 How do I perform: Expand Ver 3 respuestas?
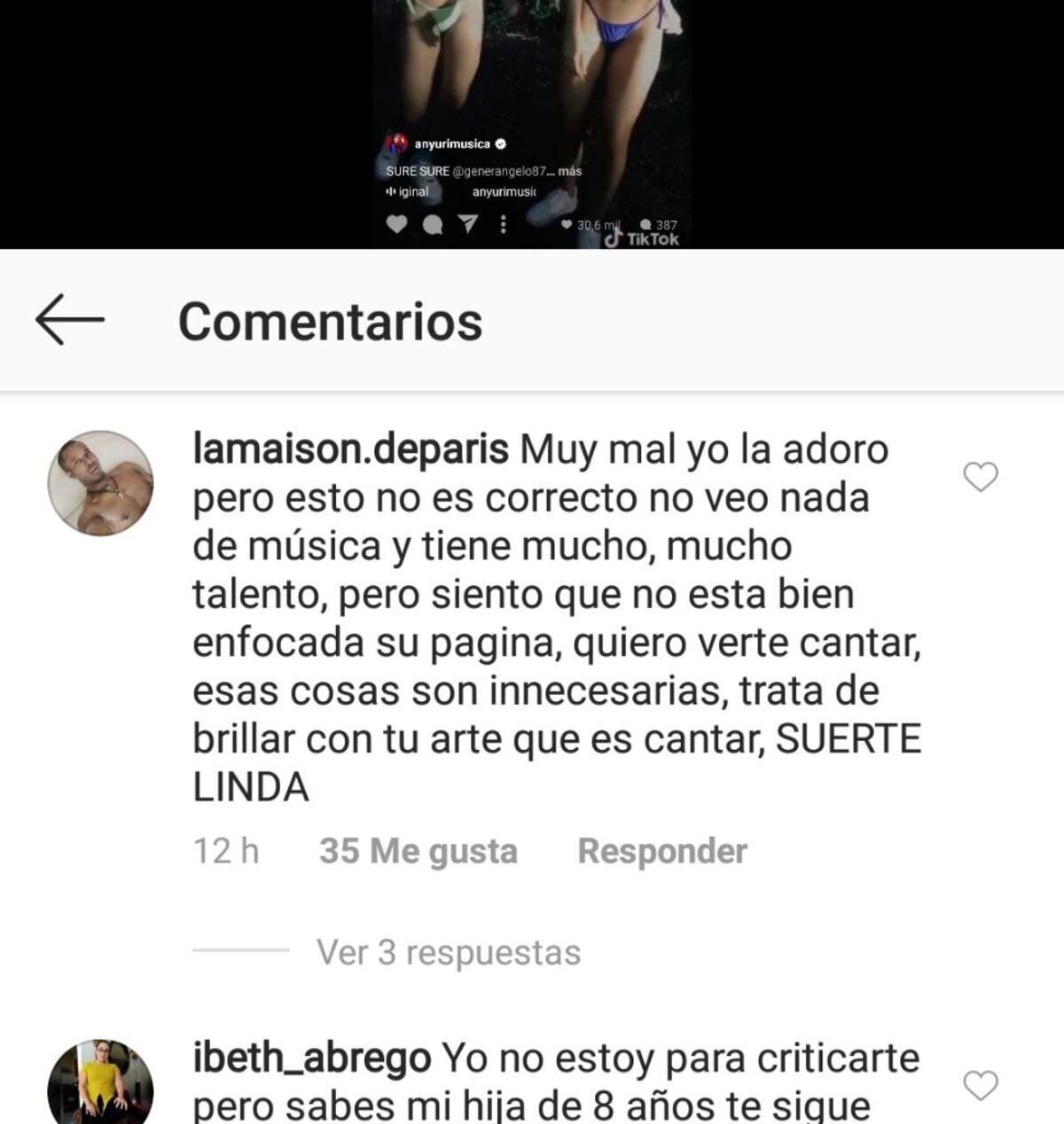448,953
